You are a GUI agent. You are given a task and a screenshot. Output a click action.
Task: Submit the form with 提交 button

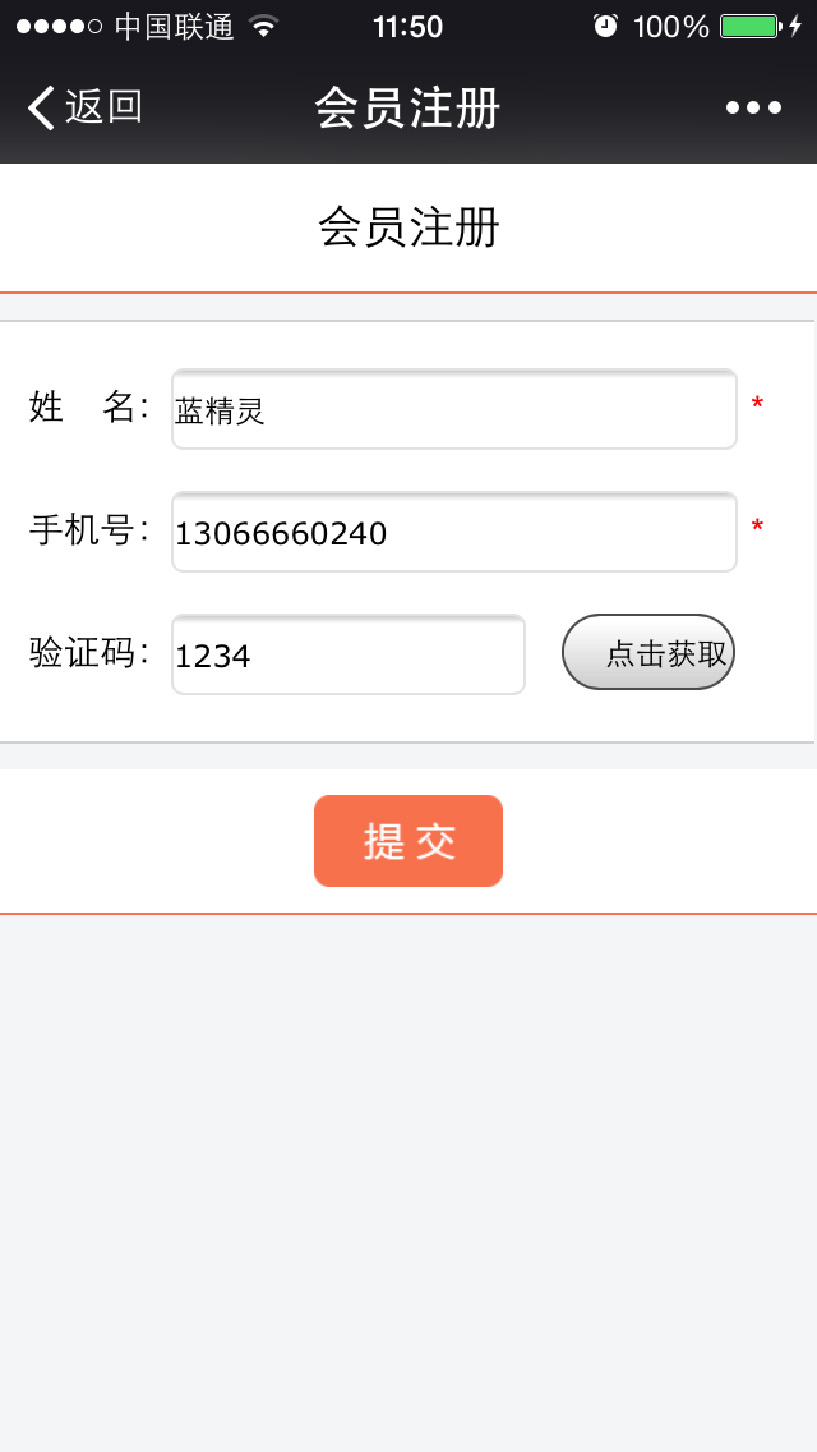tap(408, 841)
